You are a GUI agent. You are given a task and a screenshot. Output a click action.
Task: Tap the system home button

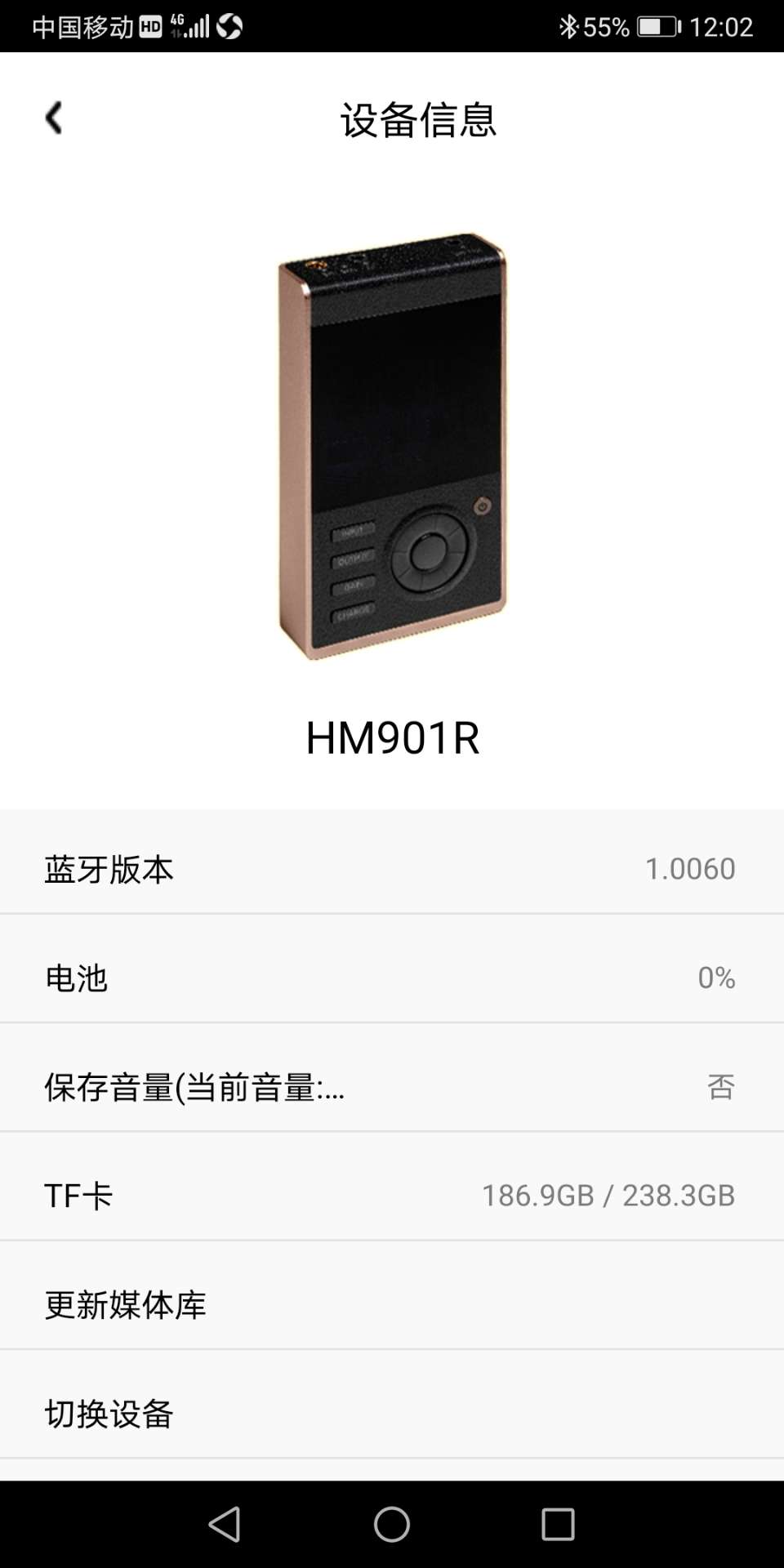coord(392,1524)
